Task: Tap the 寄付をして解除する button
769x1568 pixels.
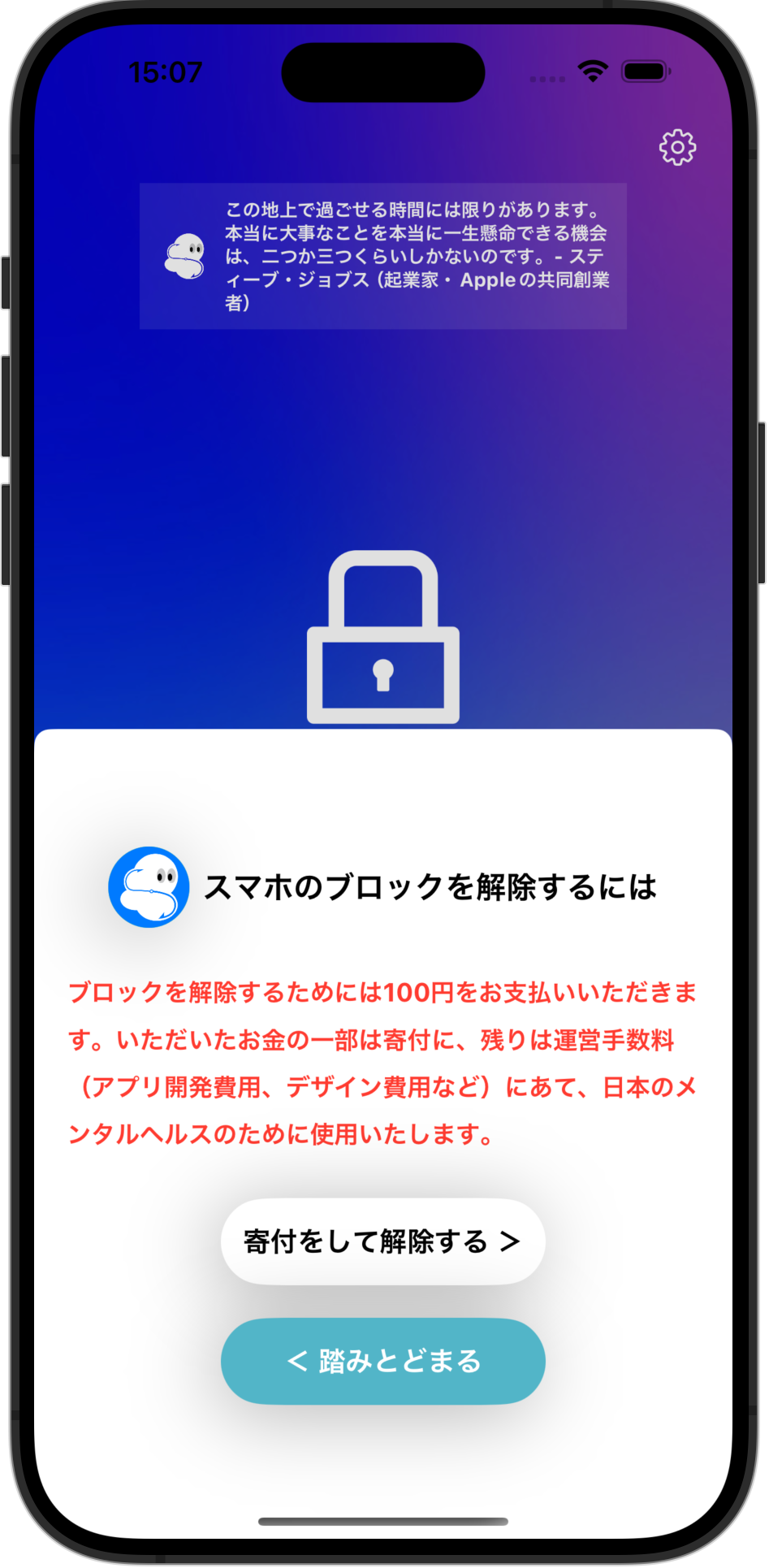Action: click(x=382, y=1241)
